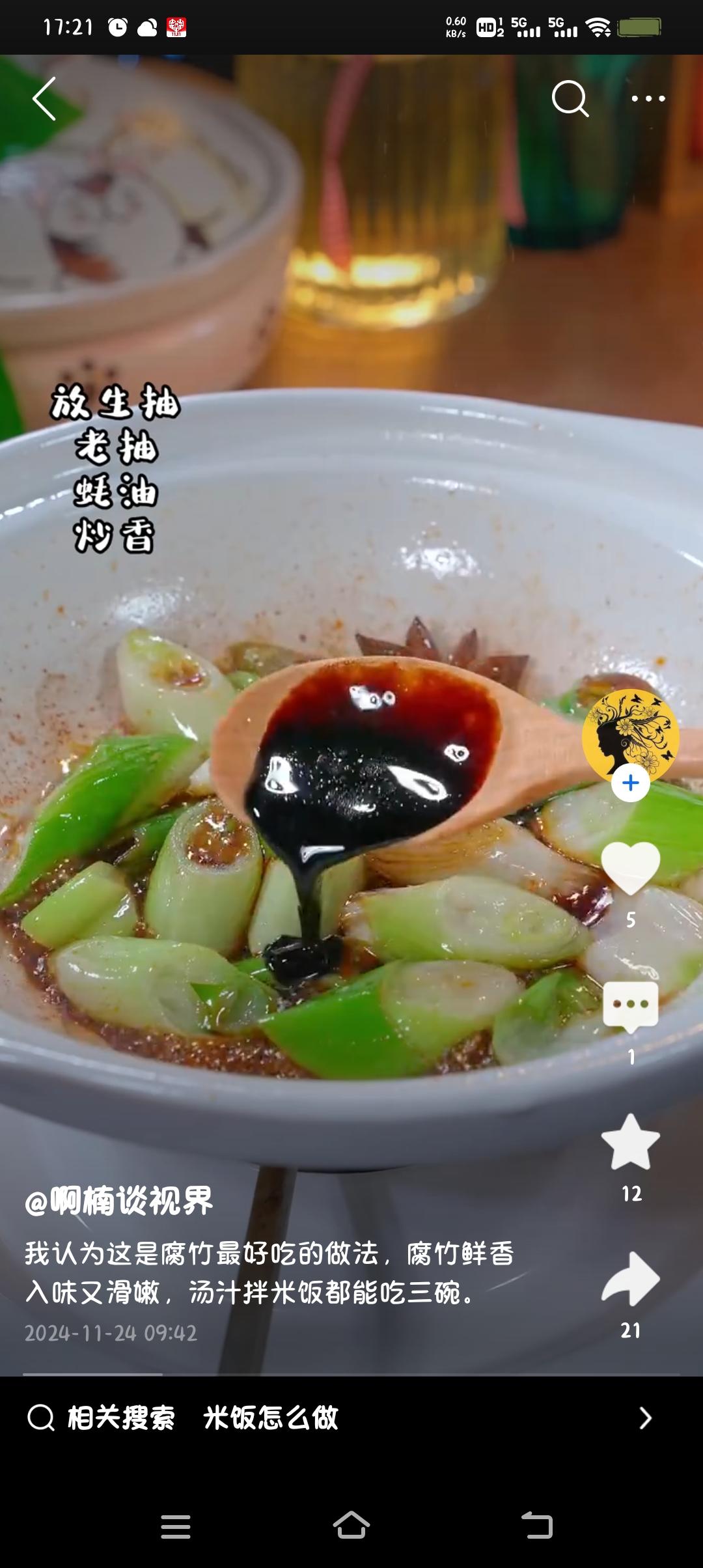Open search from the top bar

click(x=570, y=98)
